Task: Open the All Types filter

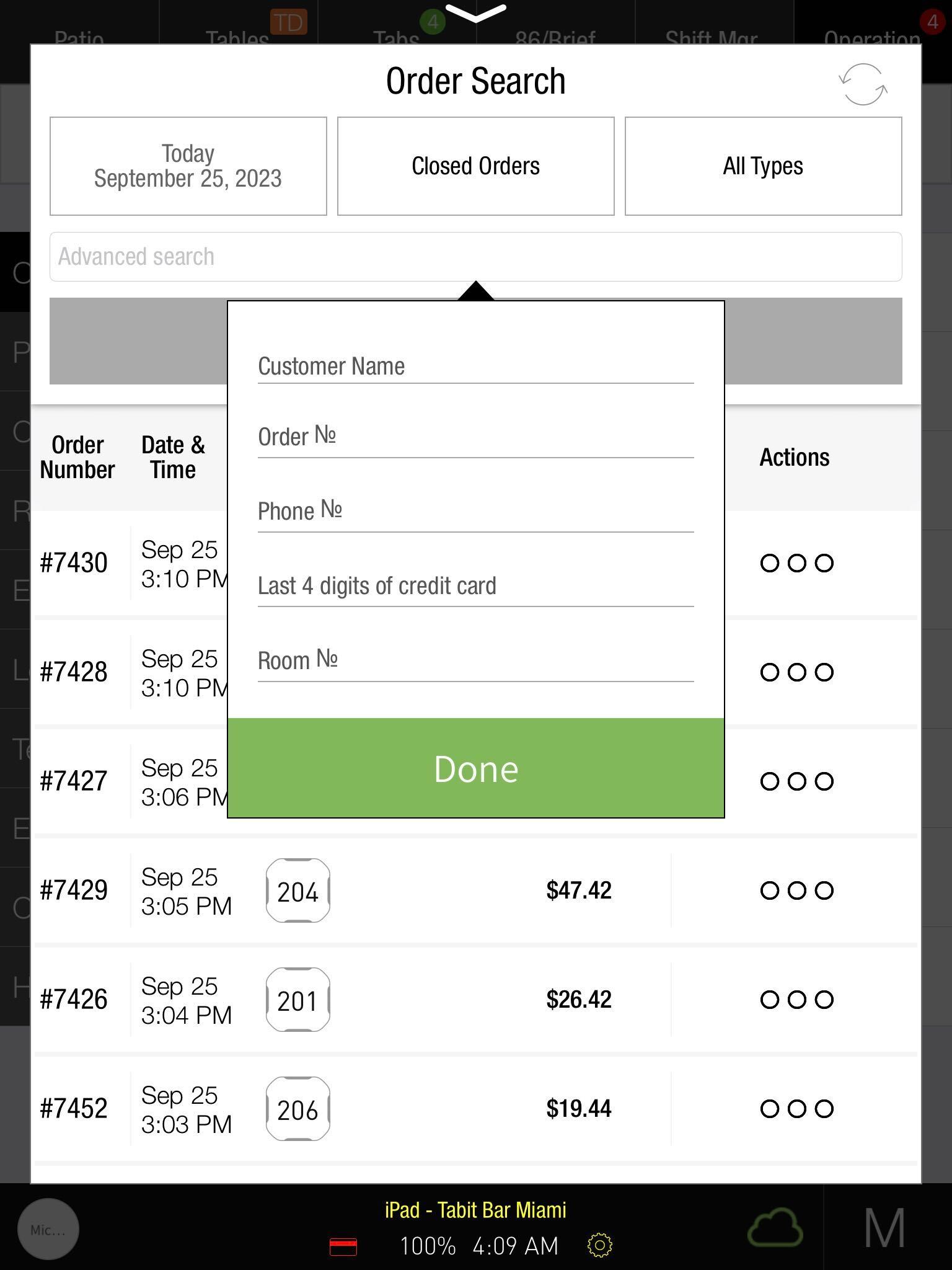Action: (x=763, y=166)
